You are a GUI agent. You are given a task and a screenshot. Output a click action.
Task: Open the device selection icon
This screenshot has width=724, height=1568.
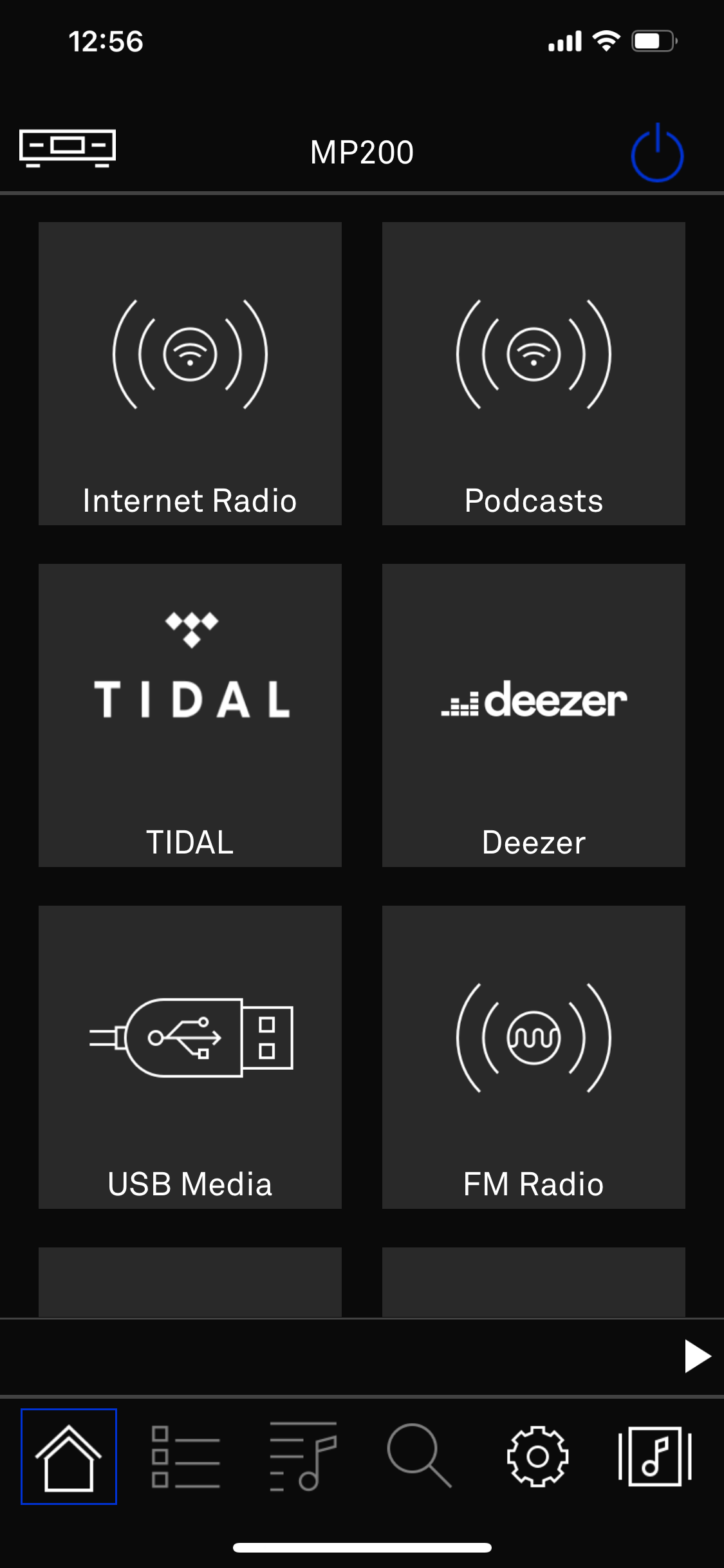68,149
